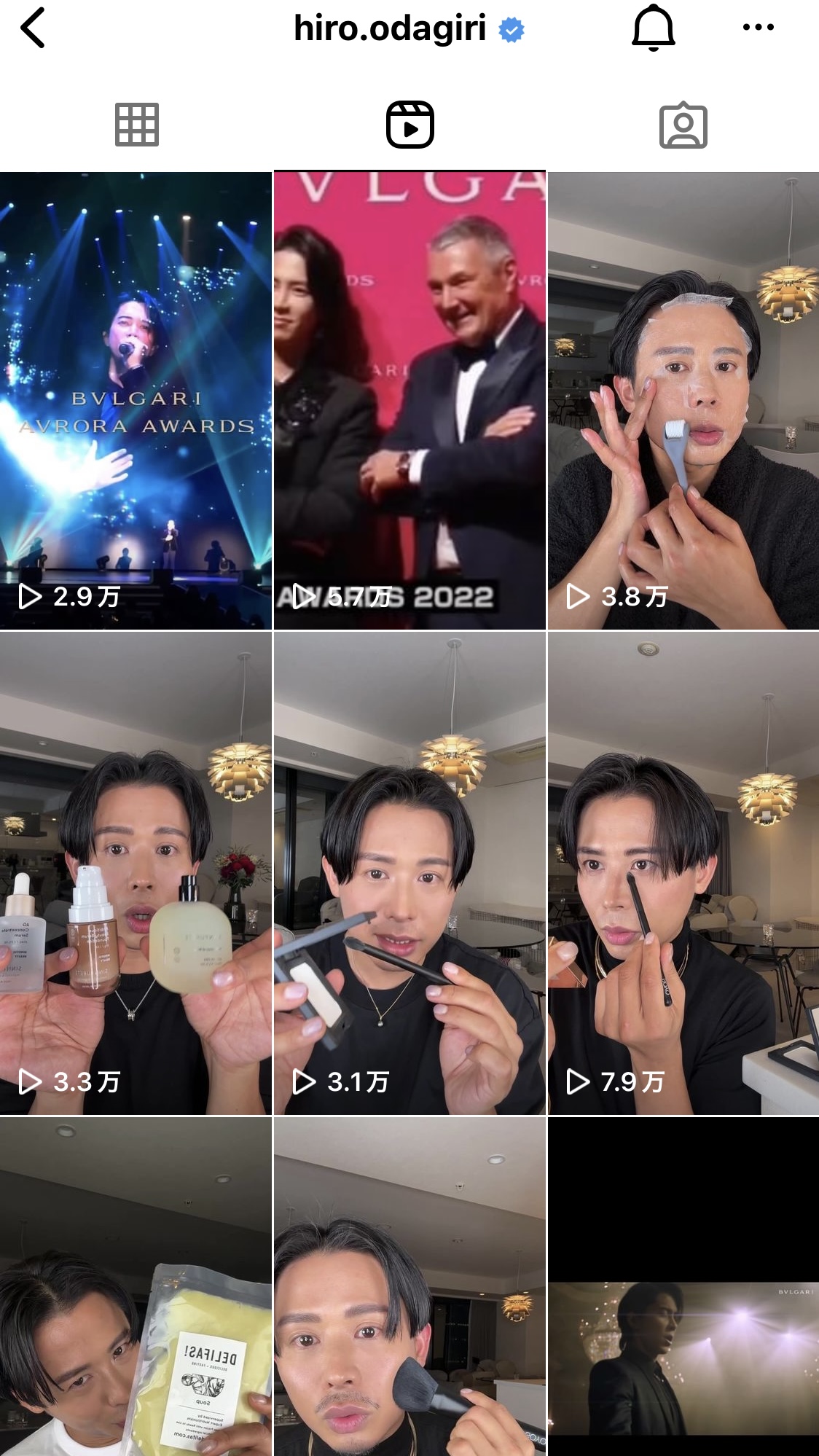Screen dimensions: 819x1456
Task: Open the reel with 3.1万 views
Action: [409, 873]
